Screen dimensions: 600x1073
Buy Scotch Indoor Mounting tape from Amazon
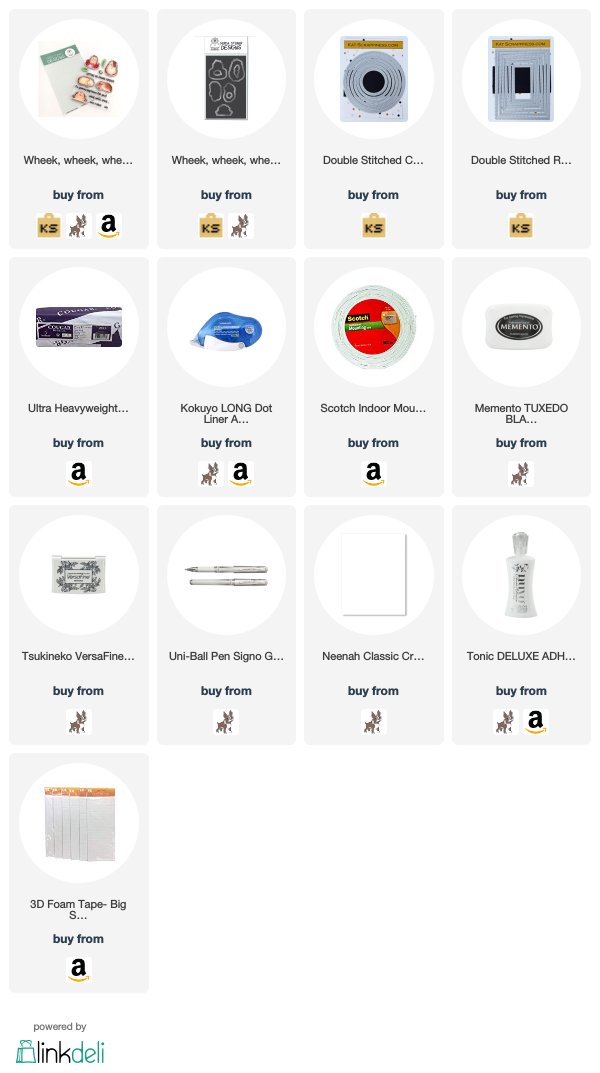tap(373, 473)
